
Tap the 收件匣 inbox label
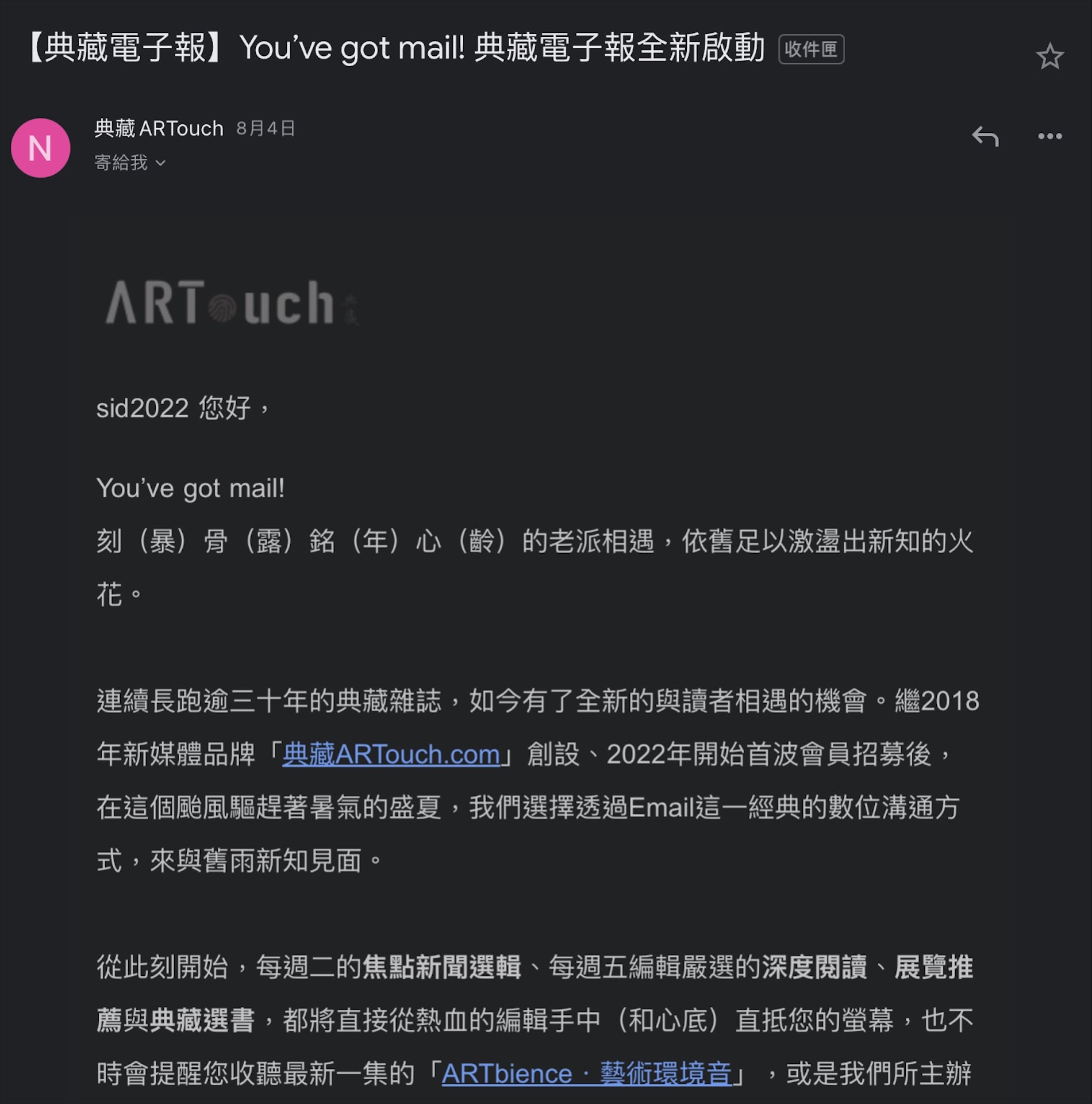click(x=810, y=49)
